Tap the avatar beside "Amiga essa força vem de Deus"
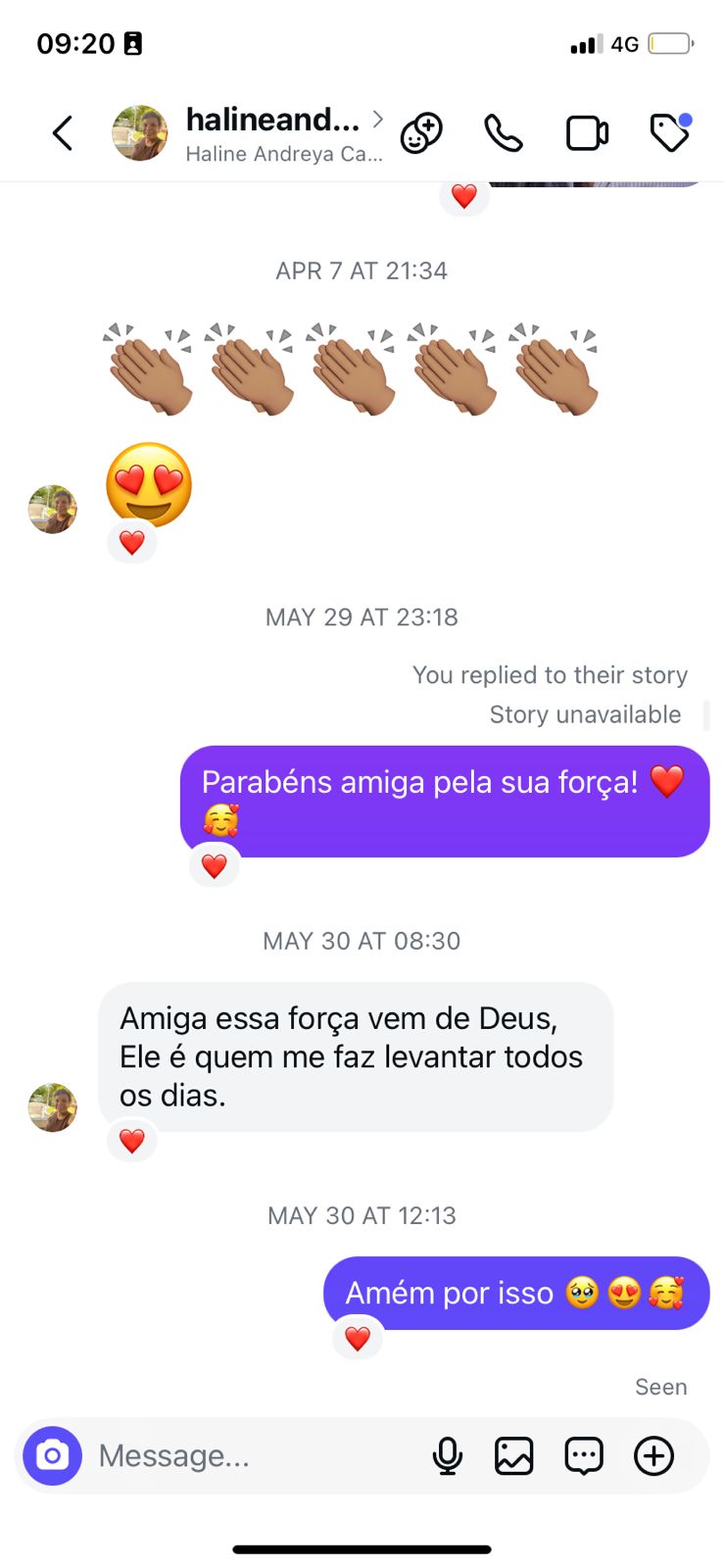This screenshot has height=1568, width=724. (x=53, y=1107)
